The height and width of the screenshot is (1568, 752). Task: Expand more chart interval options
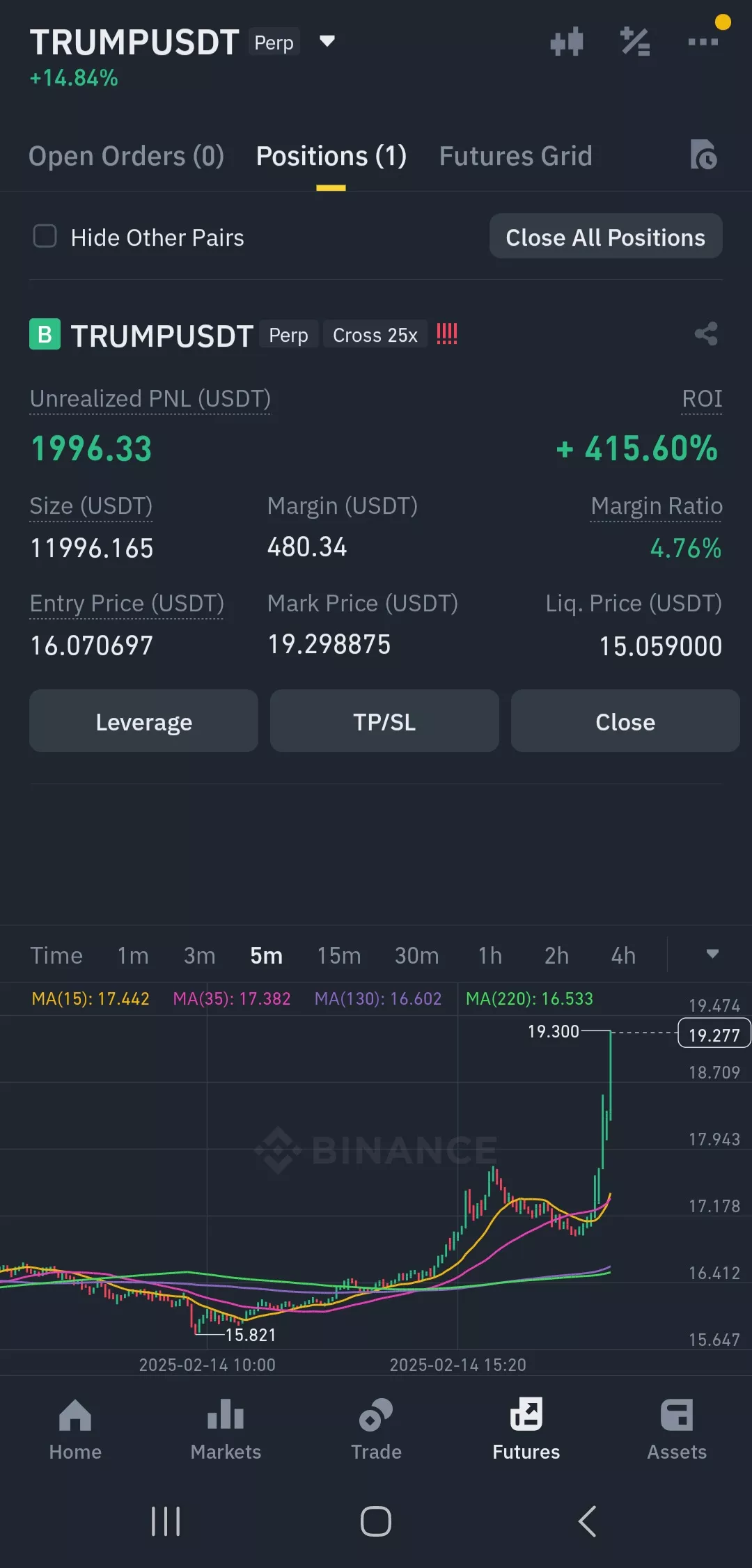click(712, 954)
